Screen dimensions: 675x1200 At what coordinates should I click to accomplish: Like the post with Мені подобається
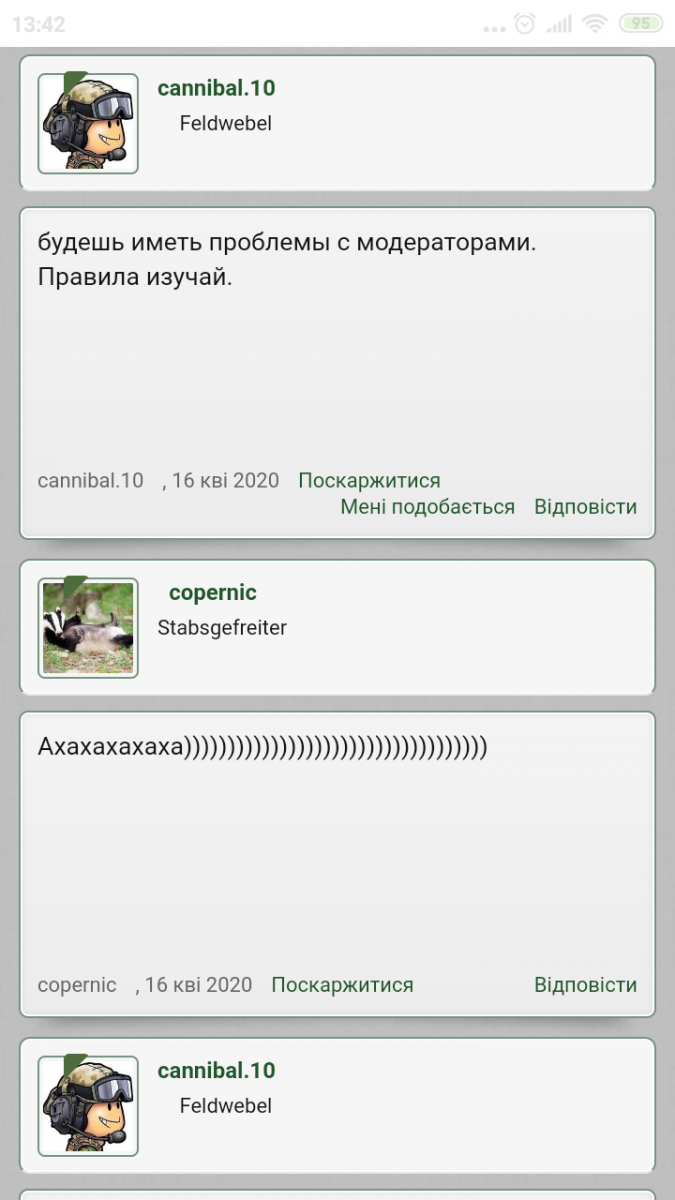pyautogui.click(x=427, y=507)
